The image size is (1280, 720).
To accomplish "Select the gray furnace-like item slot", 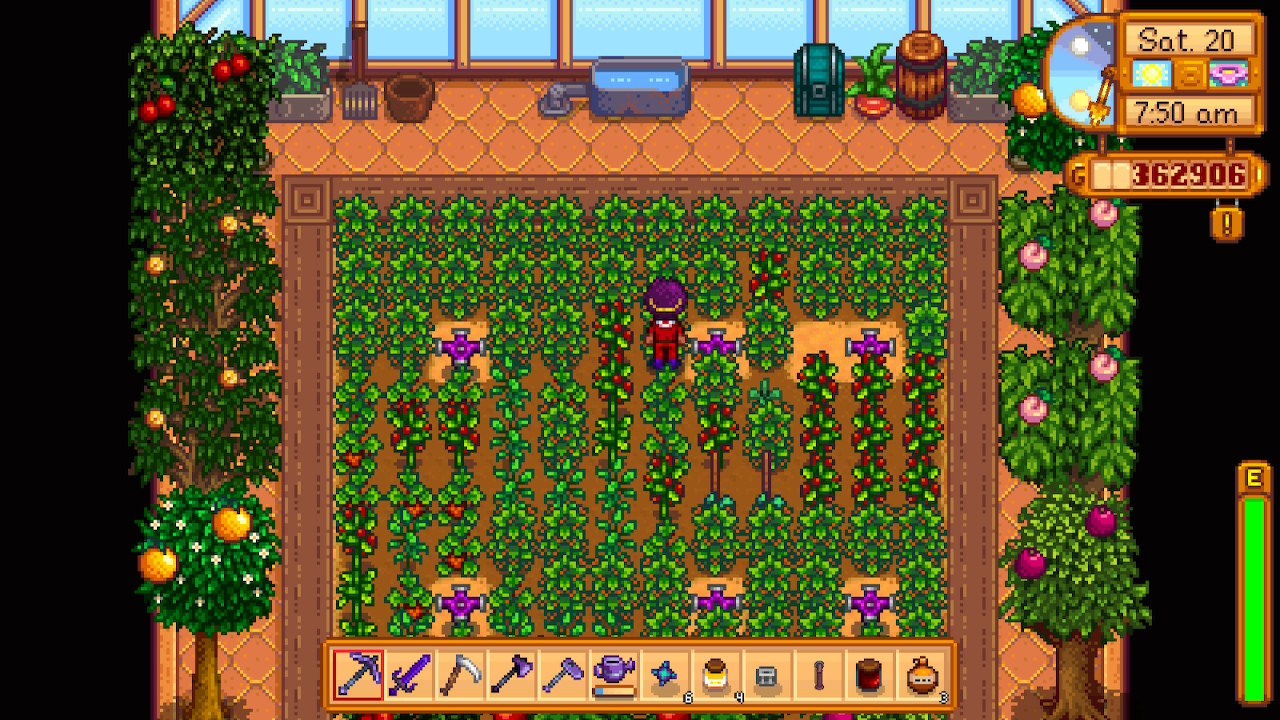I will click(x=769, y=674).
